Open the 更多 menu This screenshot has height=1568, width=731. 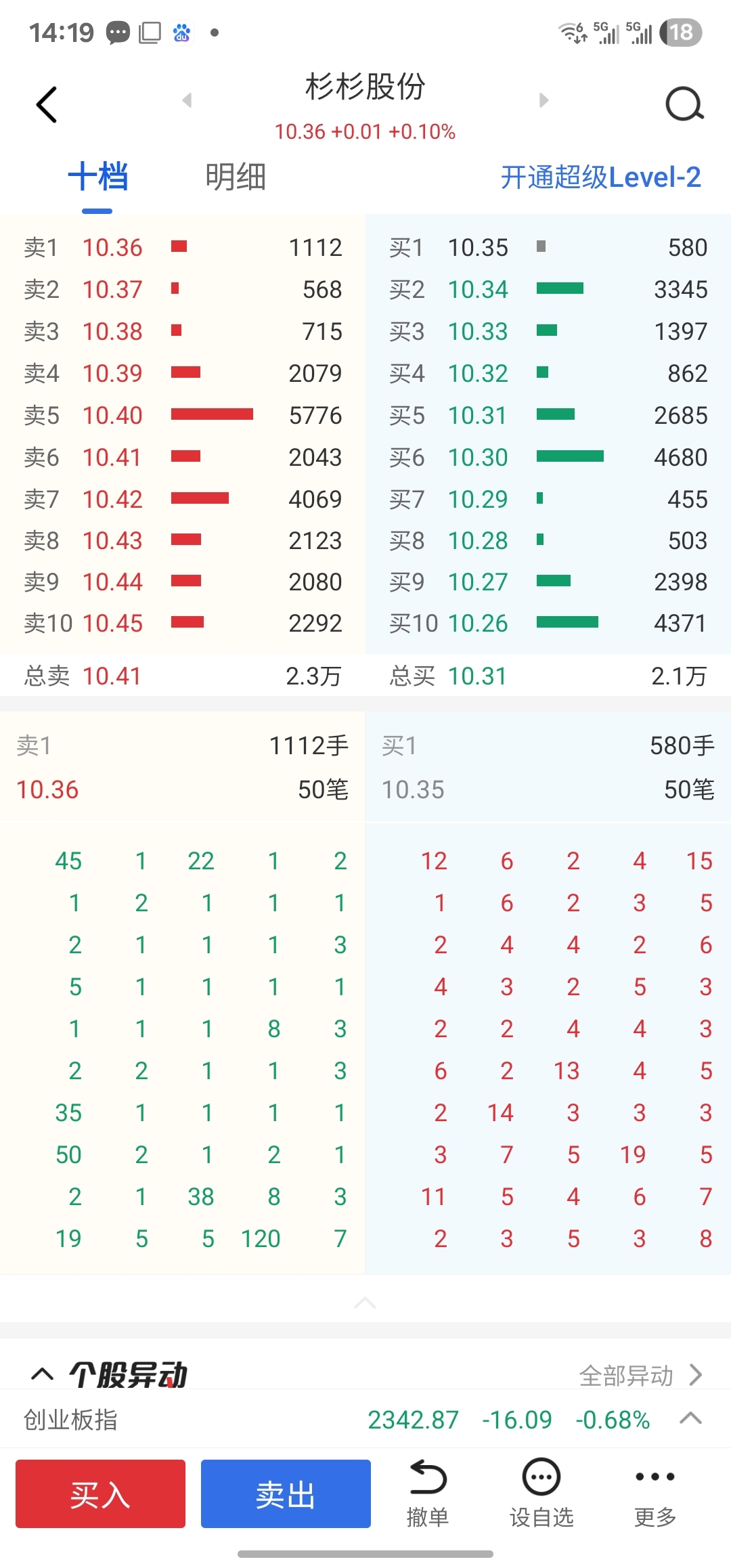[x=655, y=1494]
